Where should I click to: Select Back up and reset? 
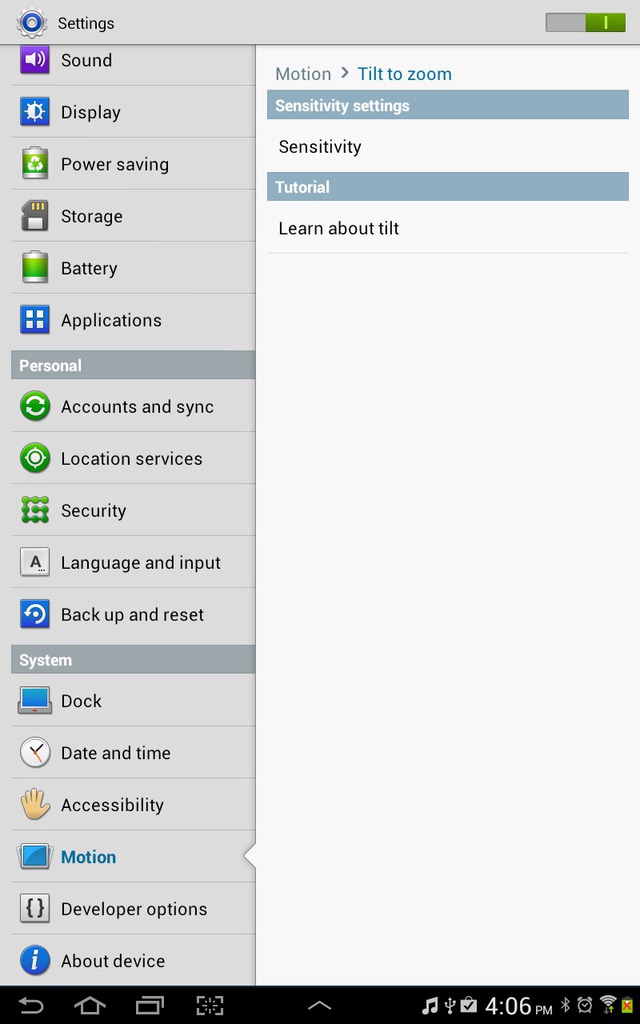133,615
